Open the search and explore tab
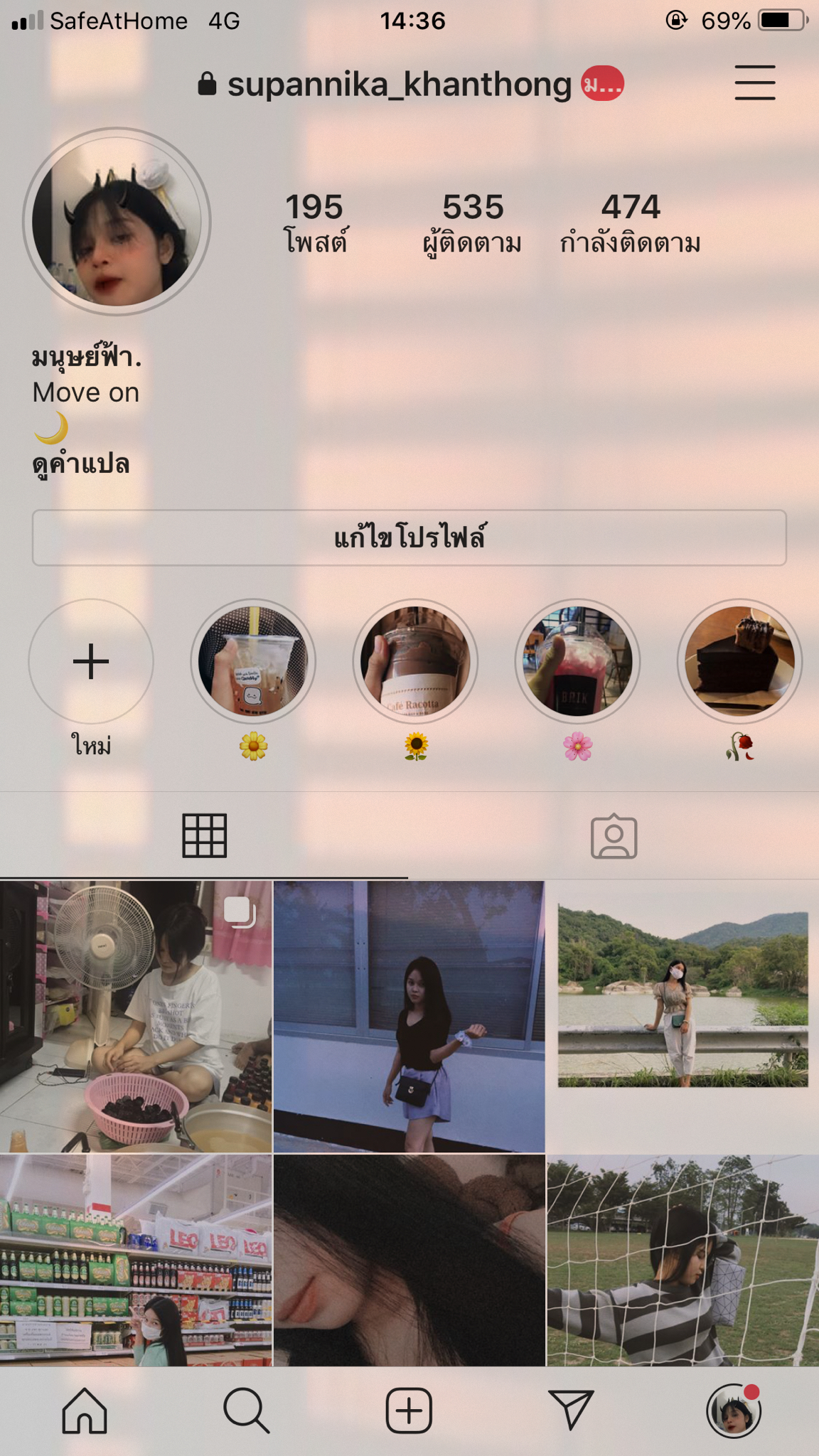This screenshot has width=819, height=1456. pyautogui.click(x=246, y=1410)
